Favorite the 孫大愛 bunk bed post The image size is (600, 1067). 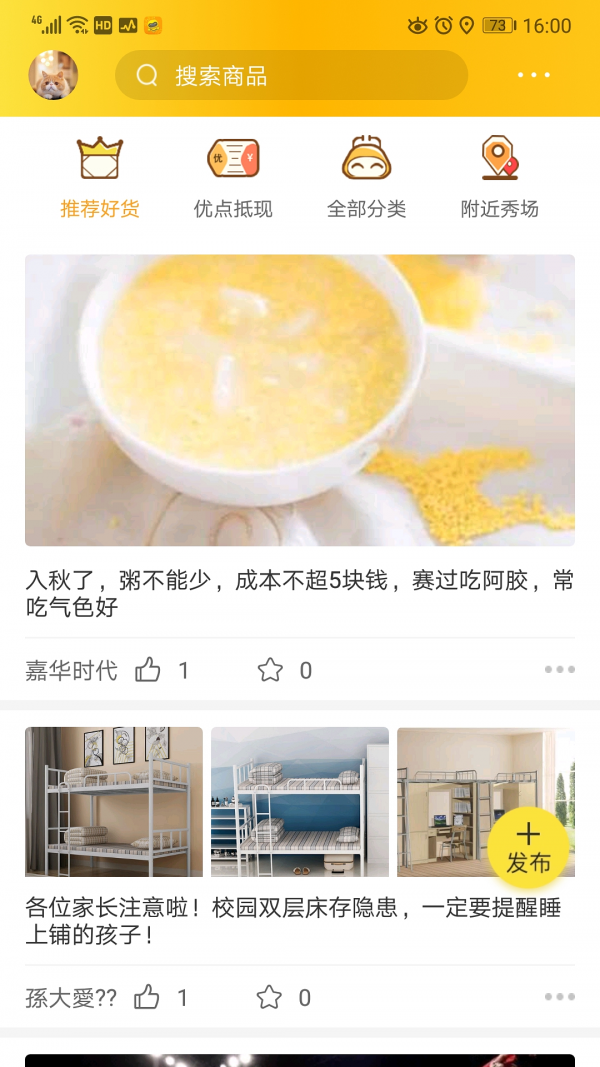point(269,997)
